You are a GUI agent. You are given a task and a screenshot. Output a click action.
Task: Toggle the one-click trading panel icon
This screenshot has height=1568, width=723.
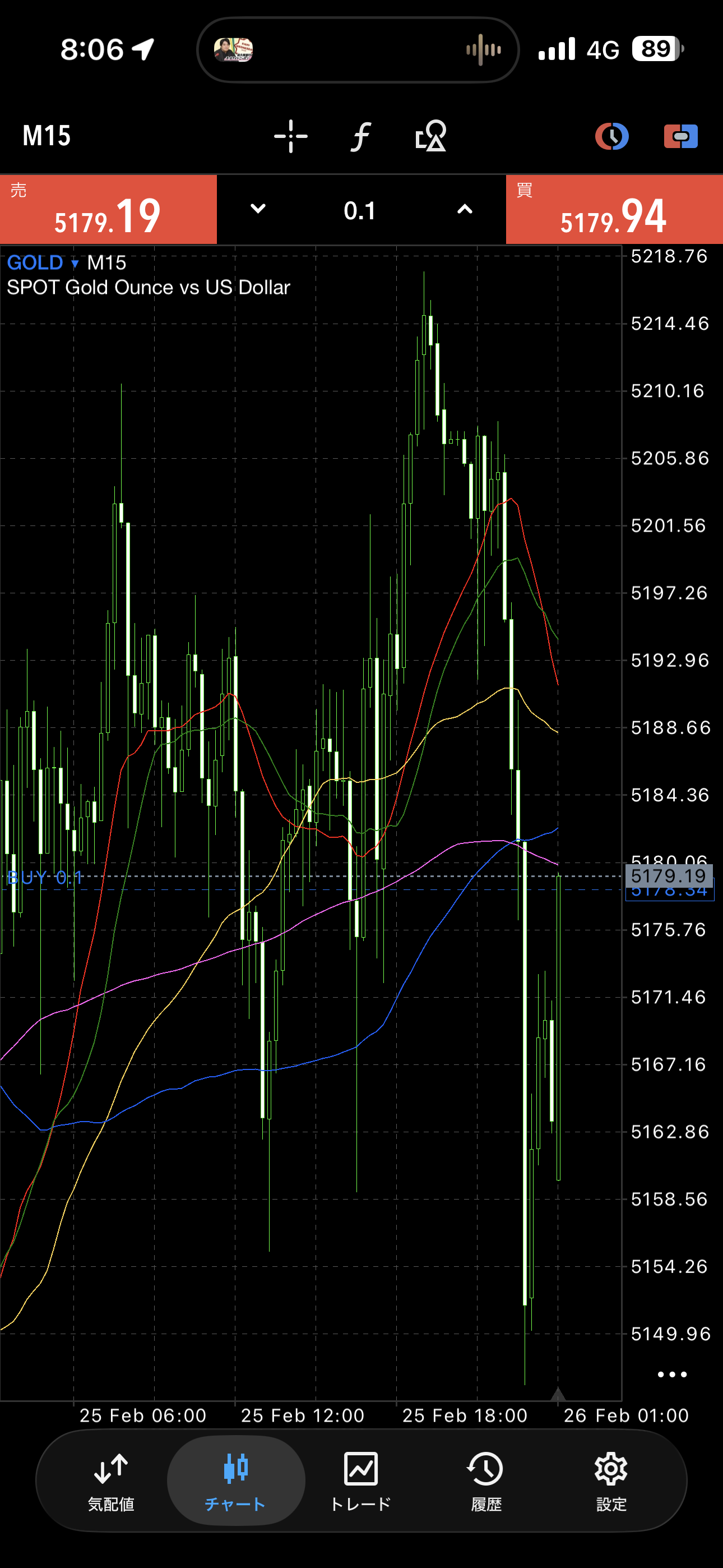click(680, 136)
